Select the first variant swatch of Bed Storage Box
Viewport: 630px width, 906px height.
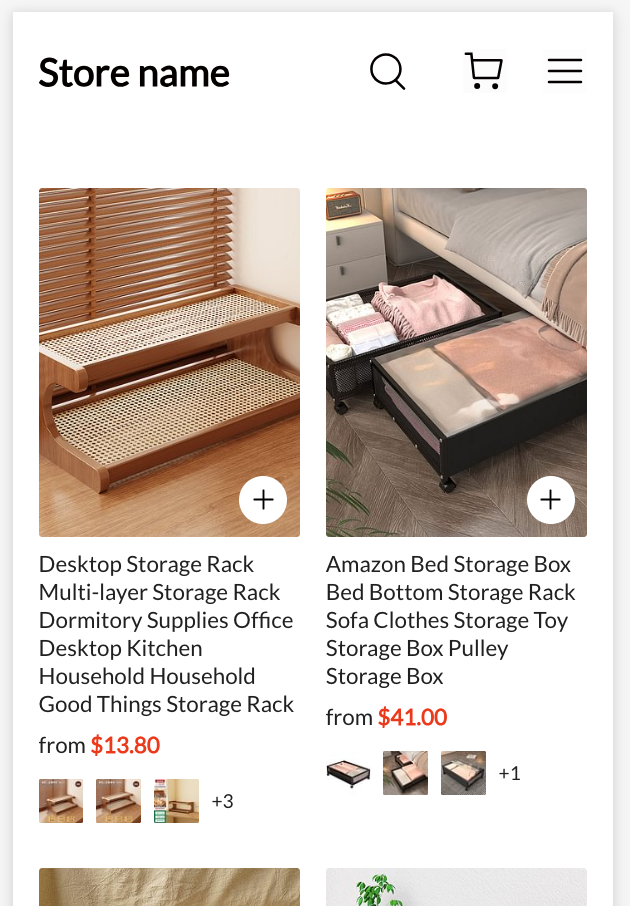[x=348, y=773]
